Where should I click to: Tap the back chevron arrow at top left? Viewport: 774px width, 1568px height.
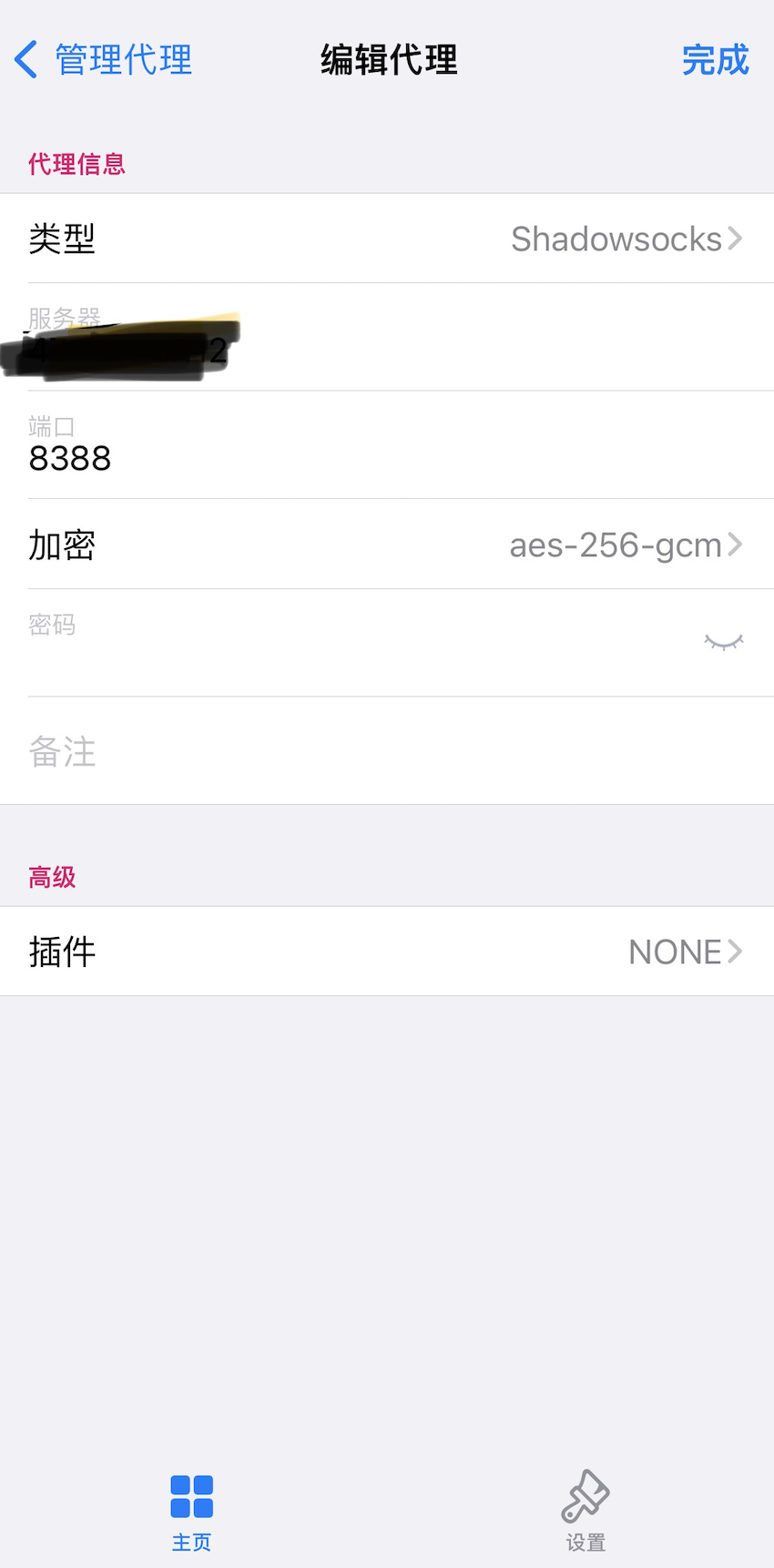point(24,59)
